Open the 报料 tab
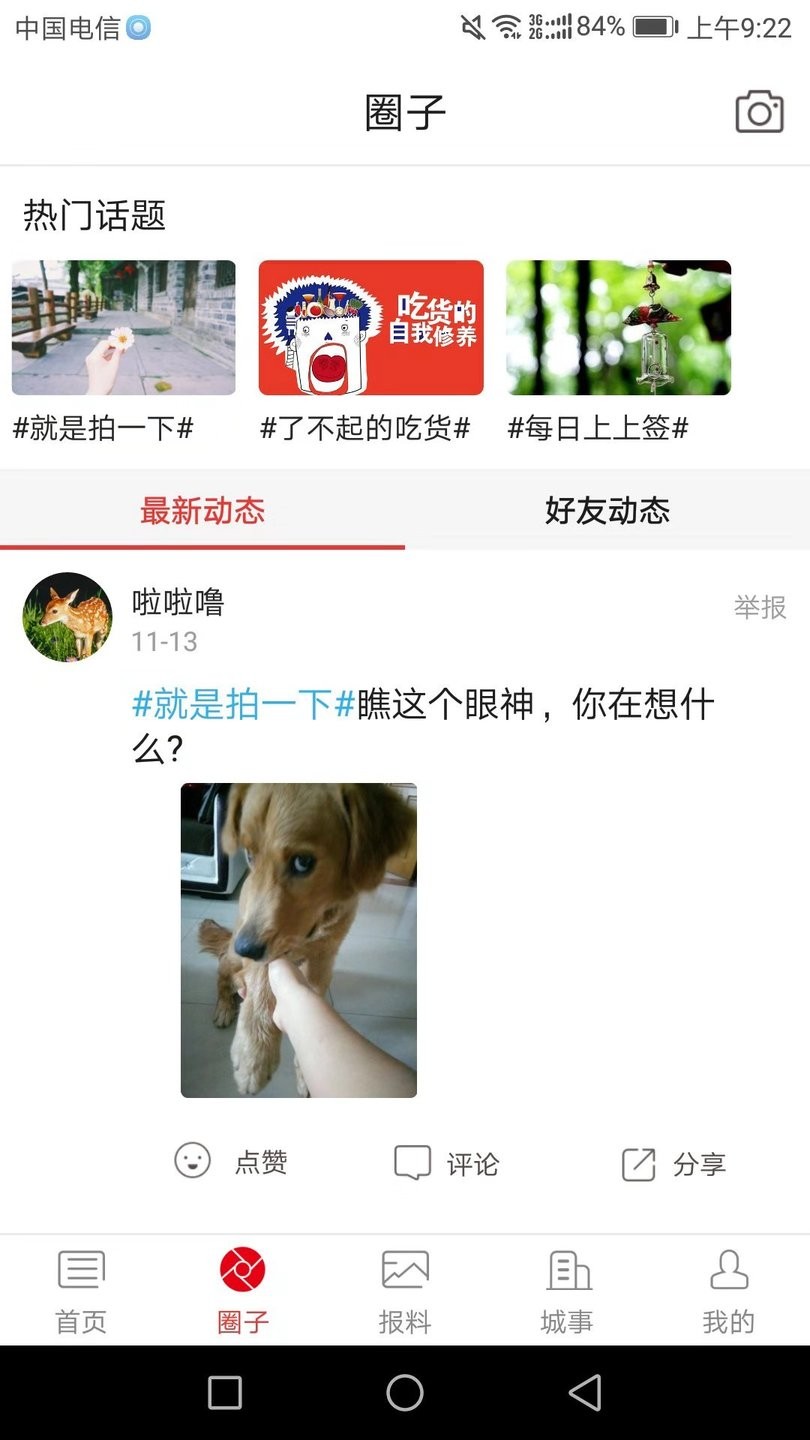This screenshot has height=1440, width=810. click(405, 1290)
